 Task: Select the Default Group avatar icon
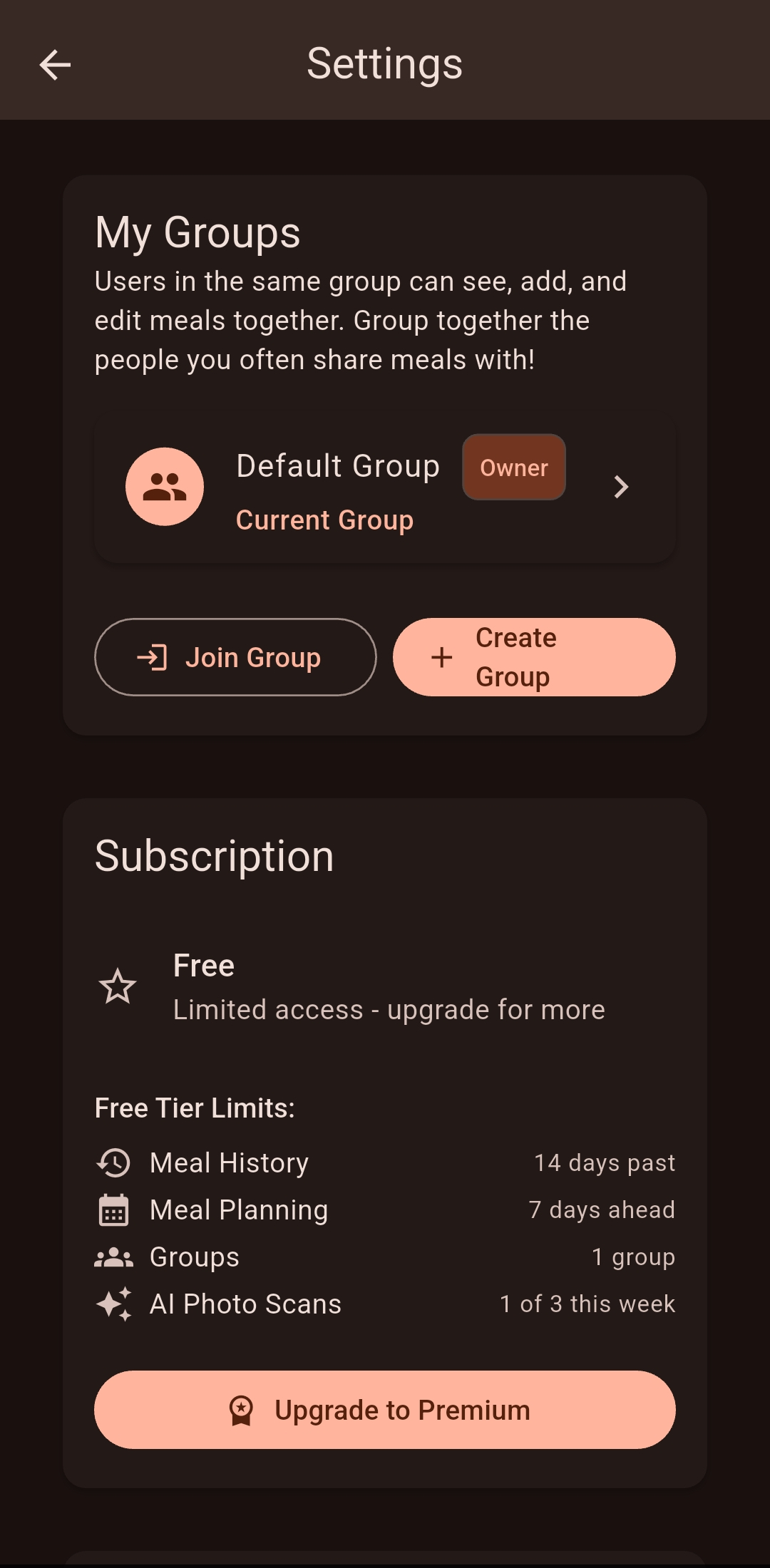pos(165,486)
